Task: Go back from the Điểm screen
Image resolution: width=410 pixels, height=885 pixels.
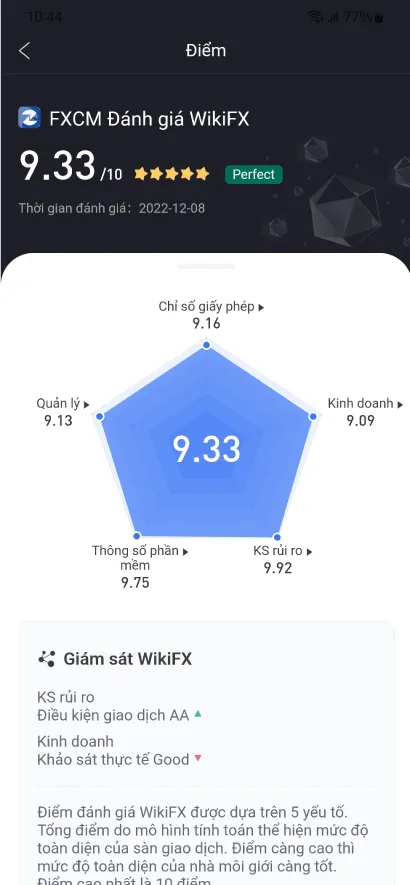Action: coord(24,51)
